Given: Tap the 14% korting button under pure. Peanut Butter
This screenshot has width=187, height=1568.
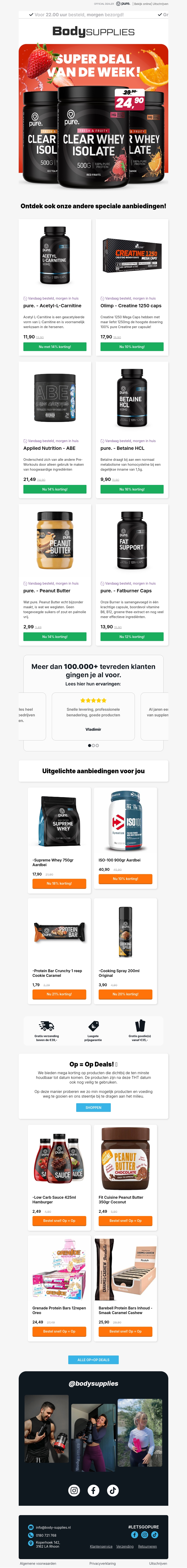Looking at the screenshot, I should pyautogui.click(x=55, y=637).
